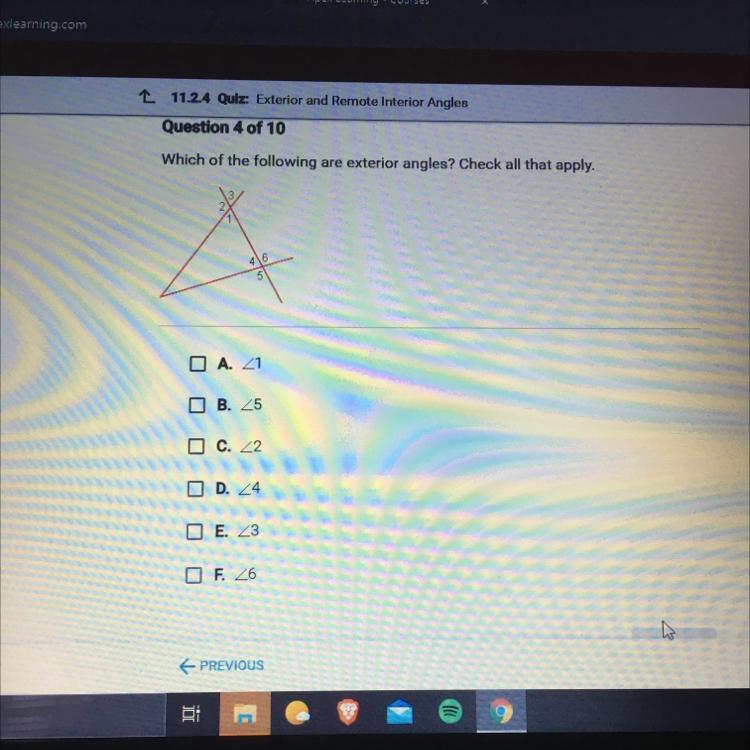Switch to Chrome in the taskbar

coord(502,712)
